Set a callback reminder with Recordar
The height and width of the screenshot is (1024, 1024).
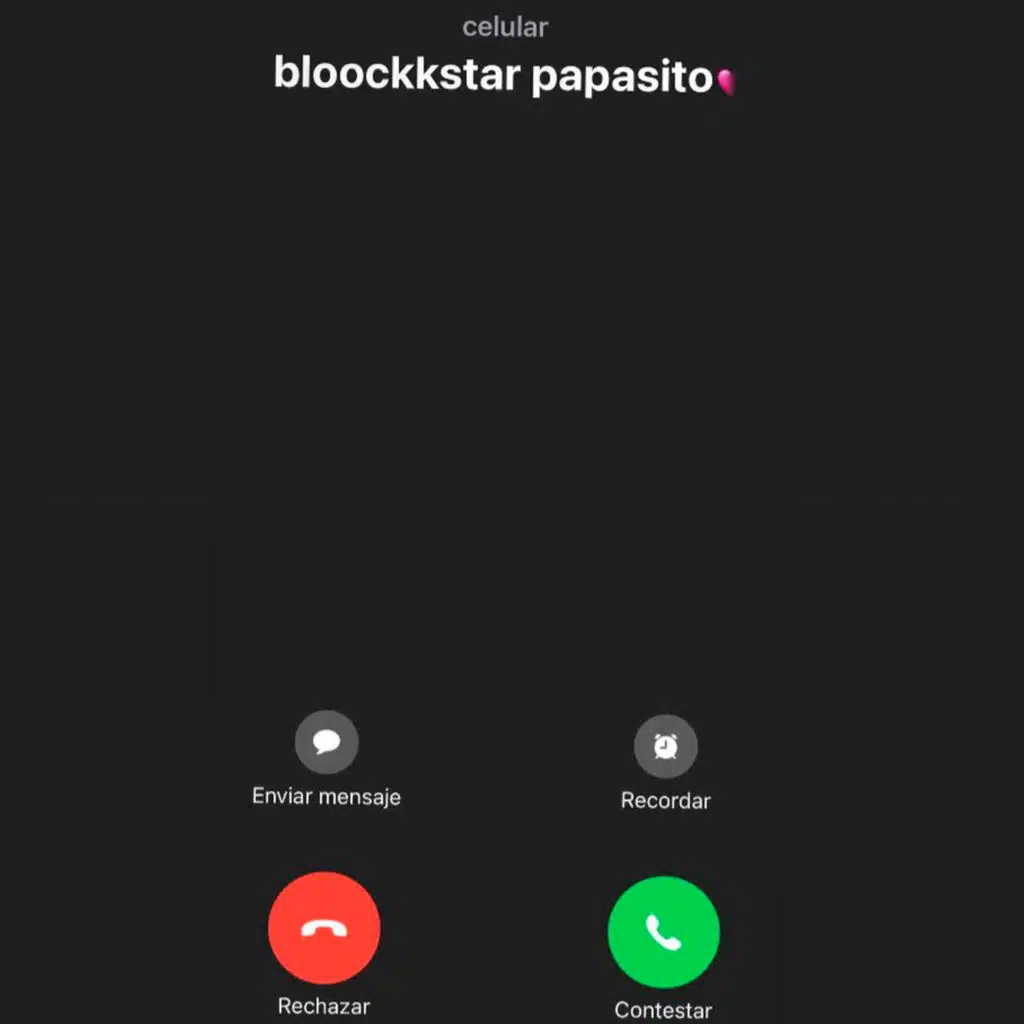[665, 746]
